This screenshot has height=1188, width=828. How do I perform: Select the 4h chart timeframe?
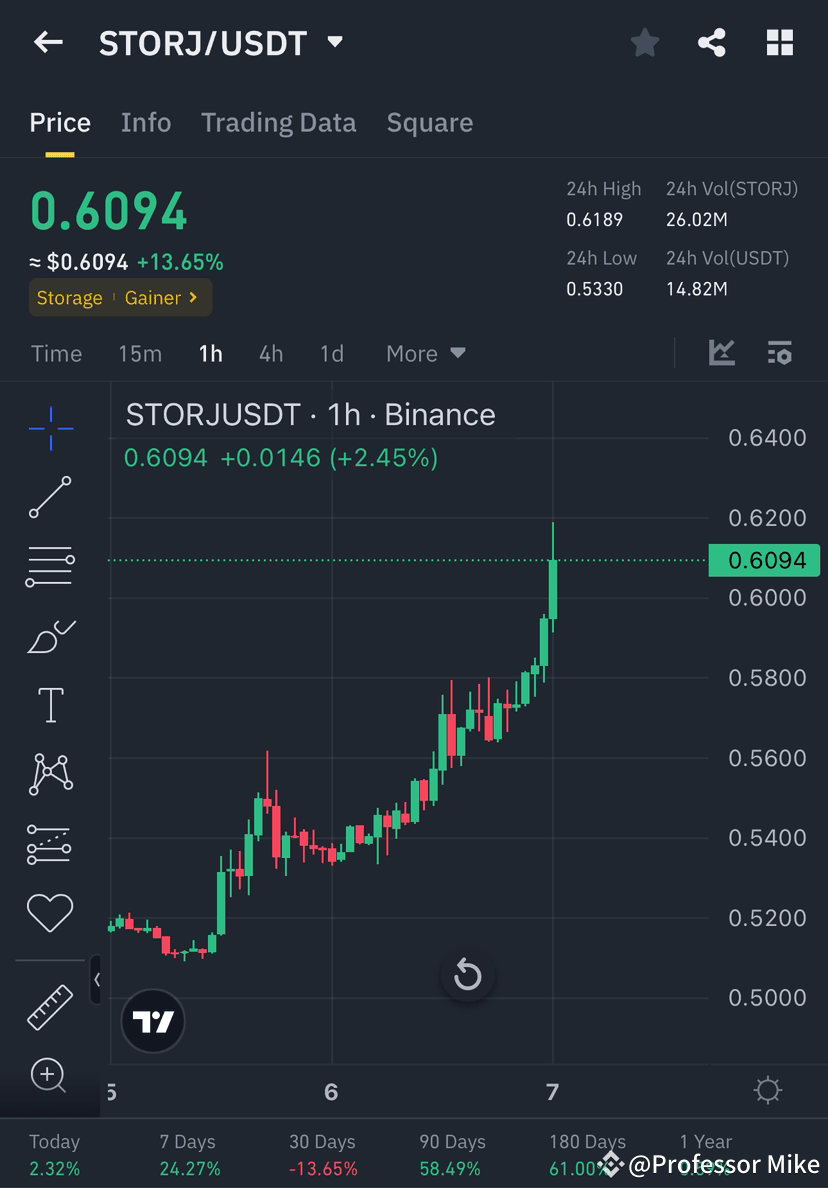pos(269,353)
